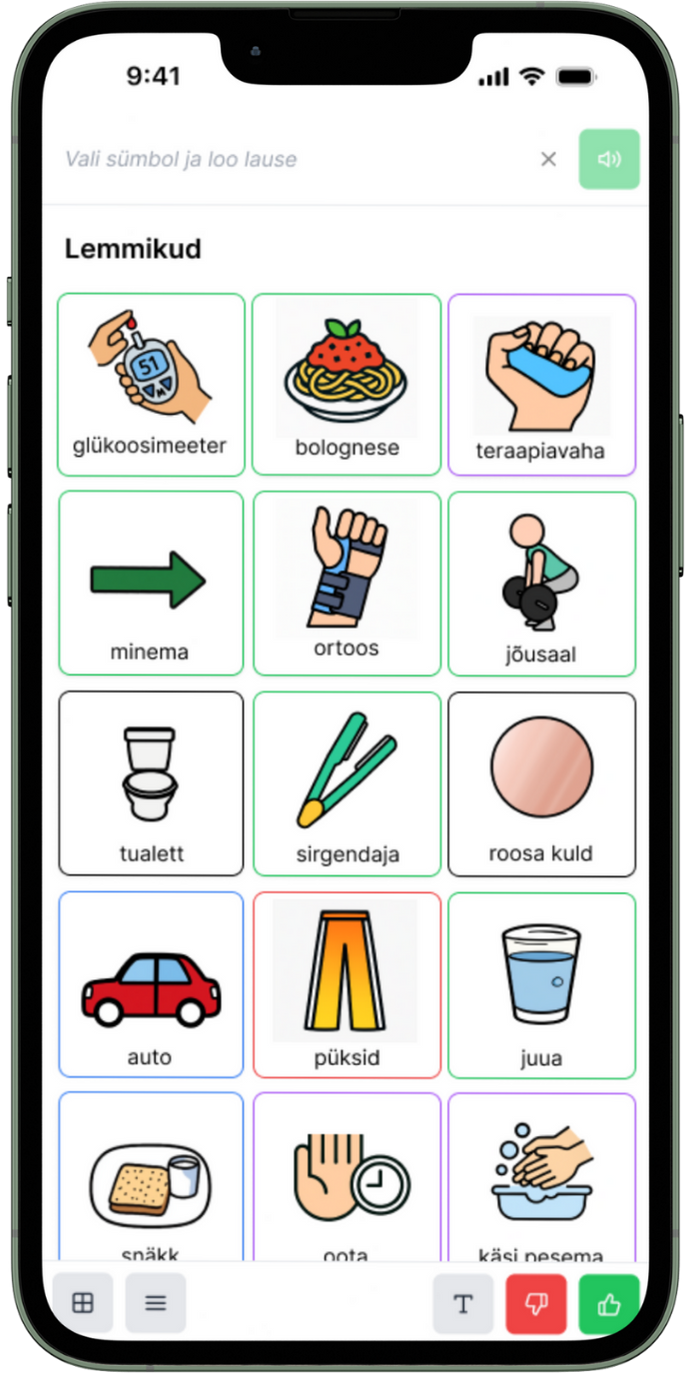Open the text keyboard T button

(x=463, y=1303)
